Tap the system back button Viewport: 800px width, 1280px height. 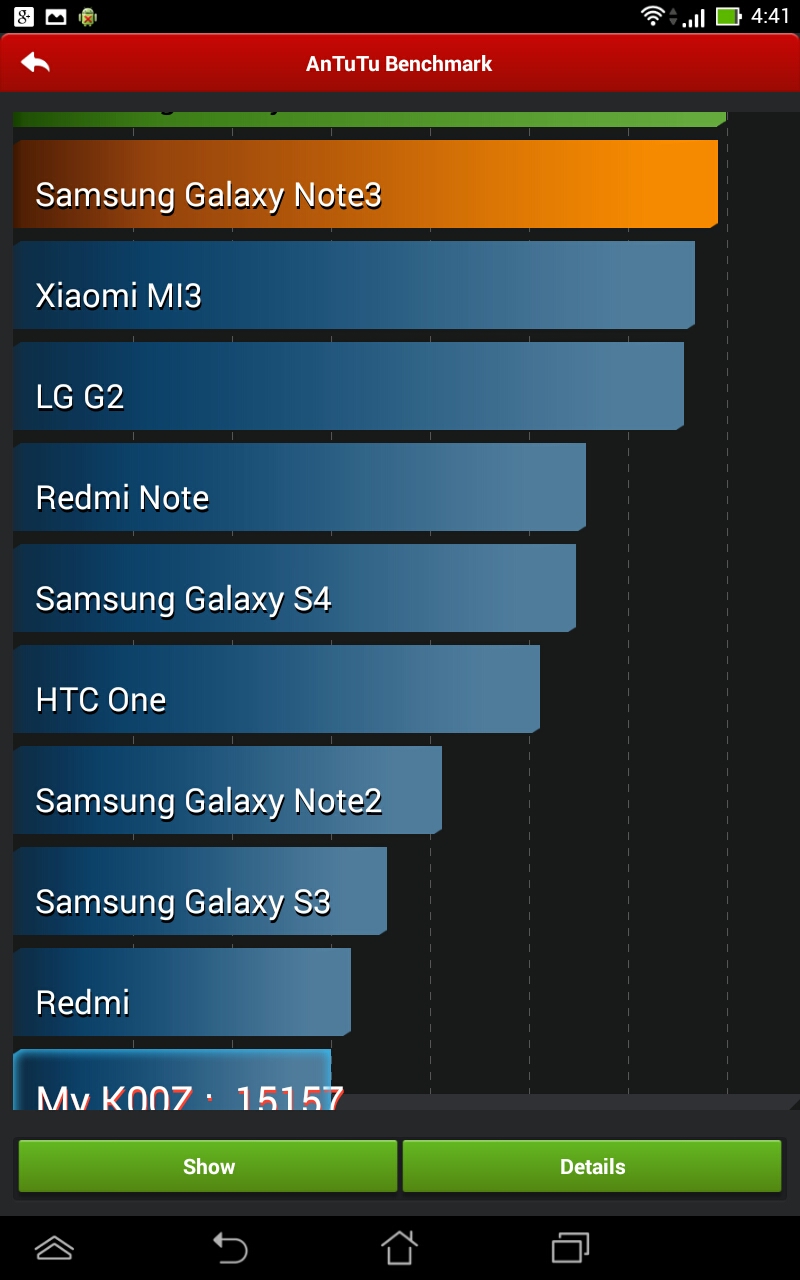[x=229, y=1247]
